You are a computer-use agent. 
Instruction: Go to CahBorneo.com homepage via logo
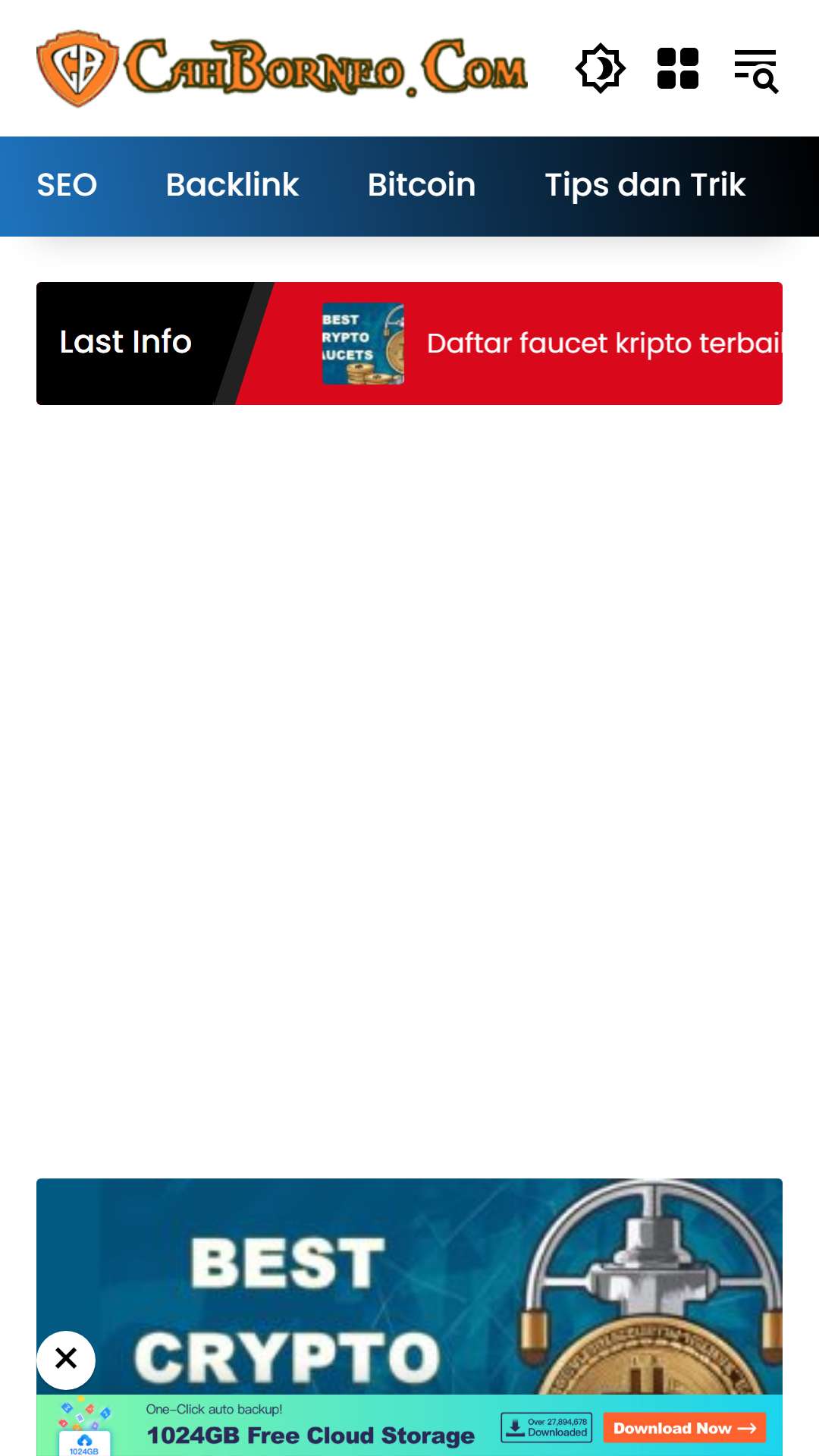(282, 68)
